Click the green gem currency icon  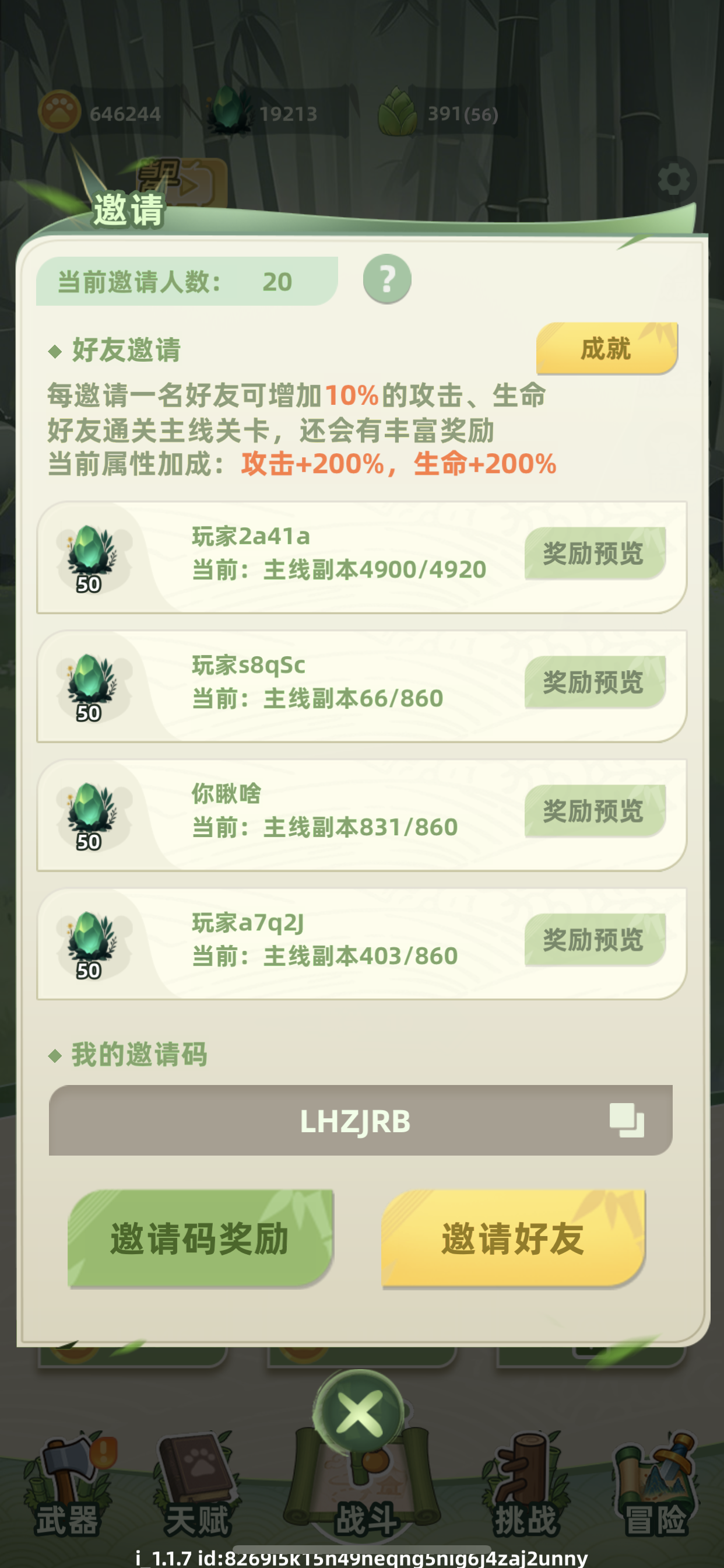tap(230, 110)
